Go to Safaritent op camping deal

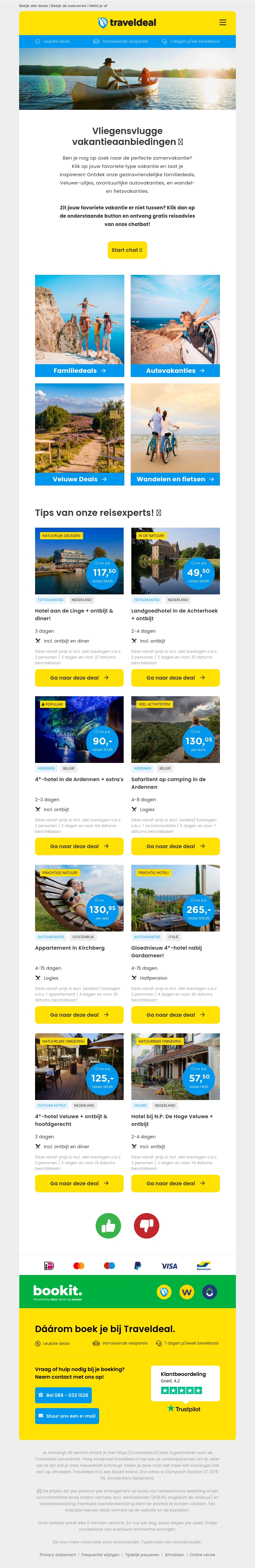tap(175, 846)
